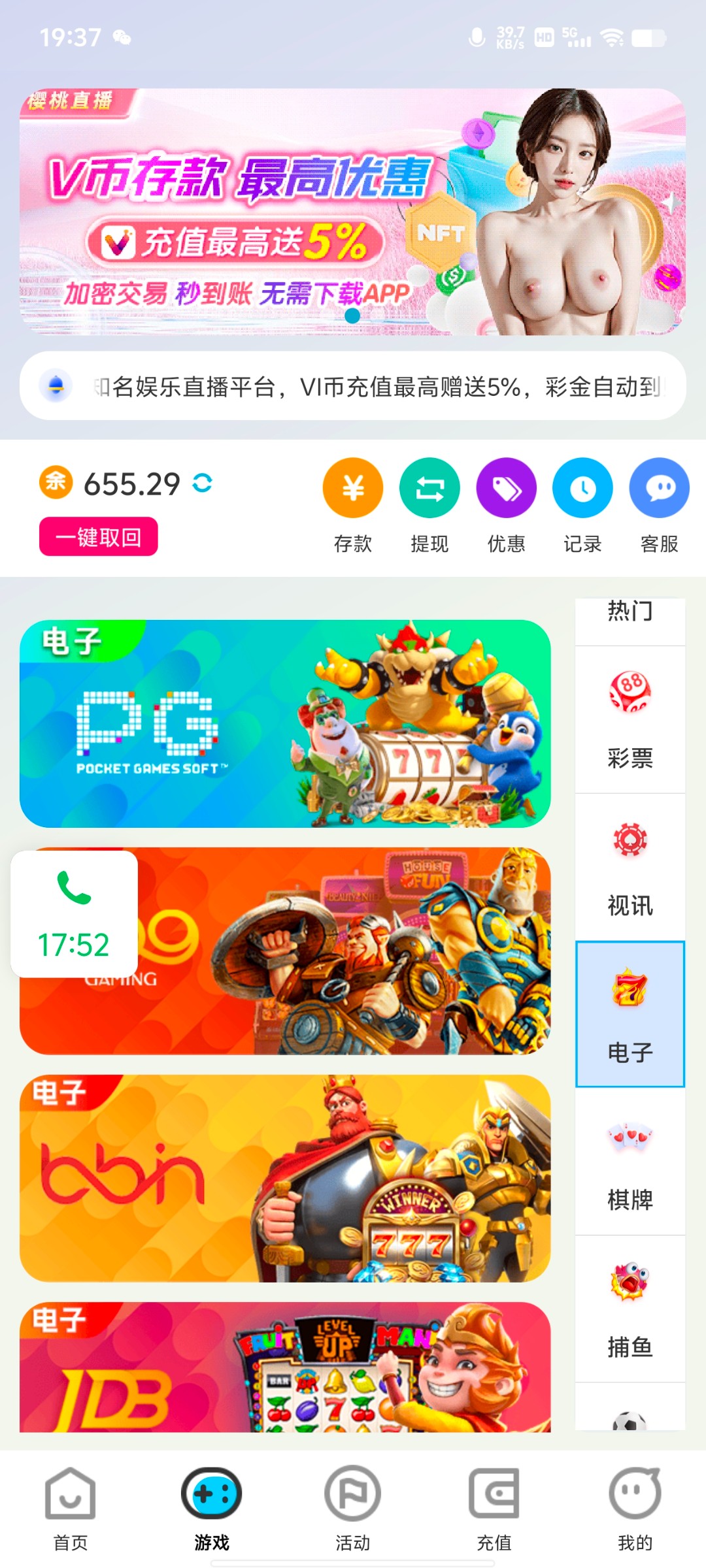706x1568 pixels.
Task: Open the bbin game card
Action: (285, 1178)
